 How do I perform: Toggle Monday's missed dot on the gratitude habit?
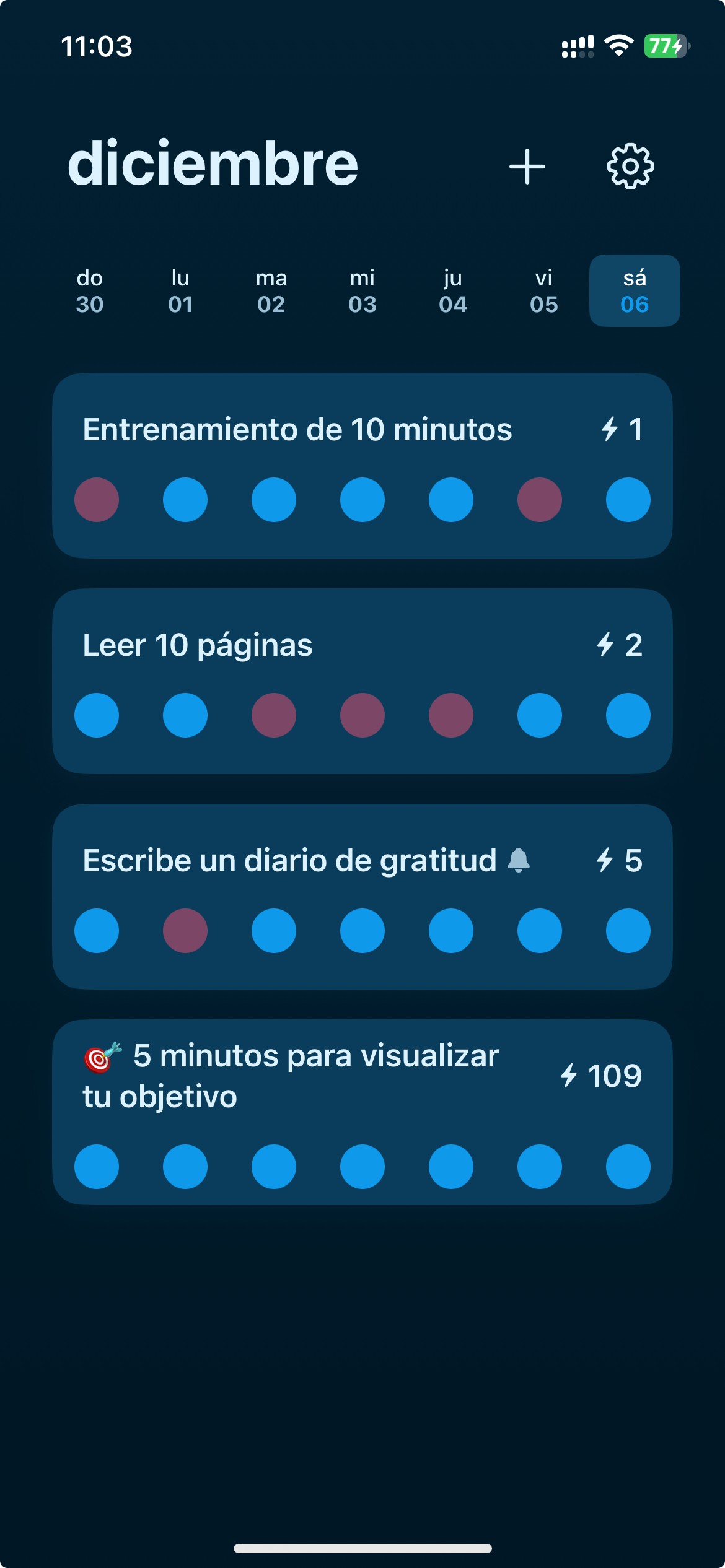pyautogui.click(x=185, y=930)
